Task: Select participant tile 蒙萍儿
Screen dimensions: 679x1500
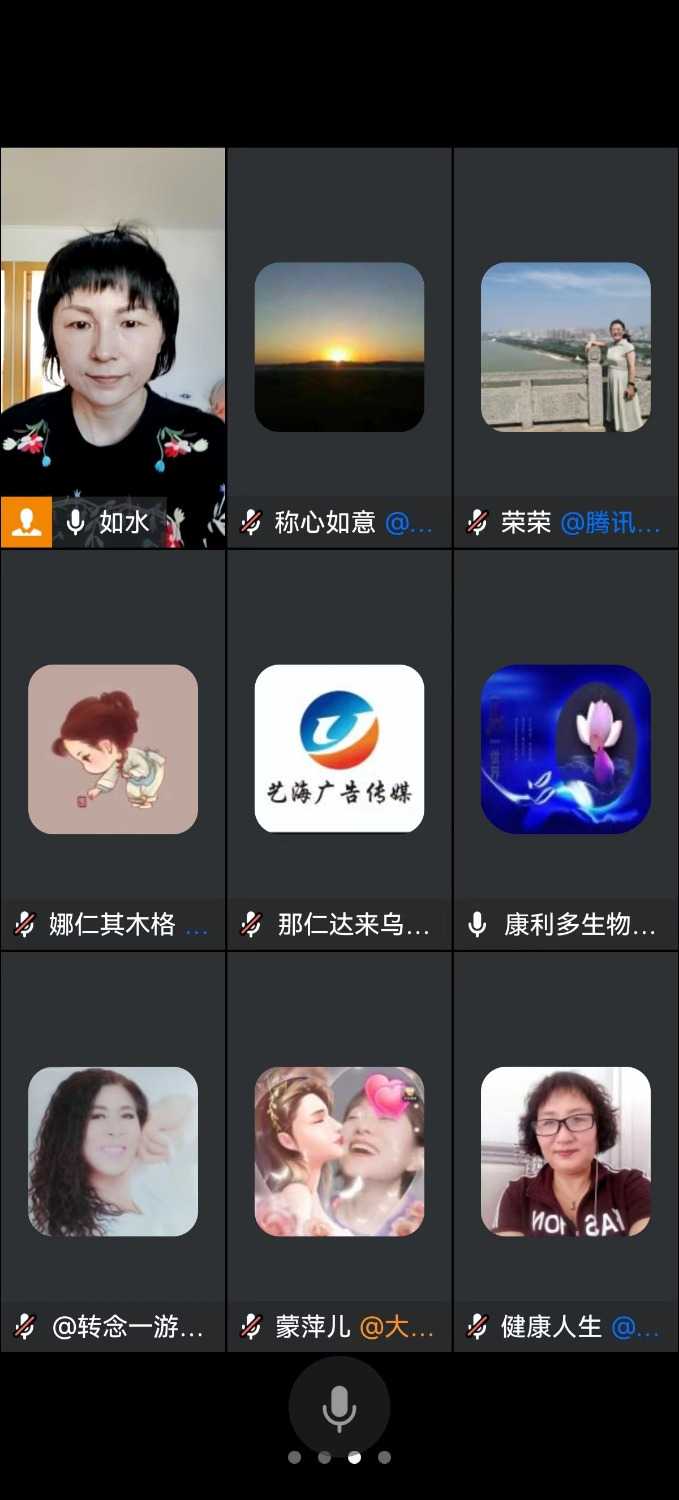Action: click(339, 1151)
